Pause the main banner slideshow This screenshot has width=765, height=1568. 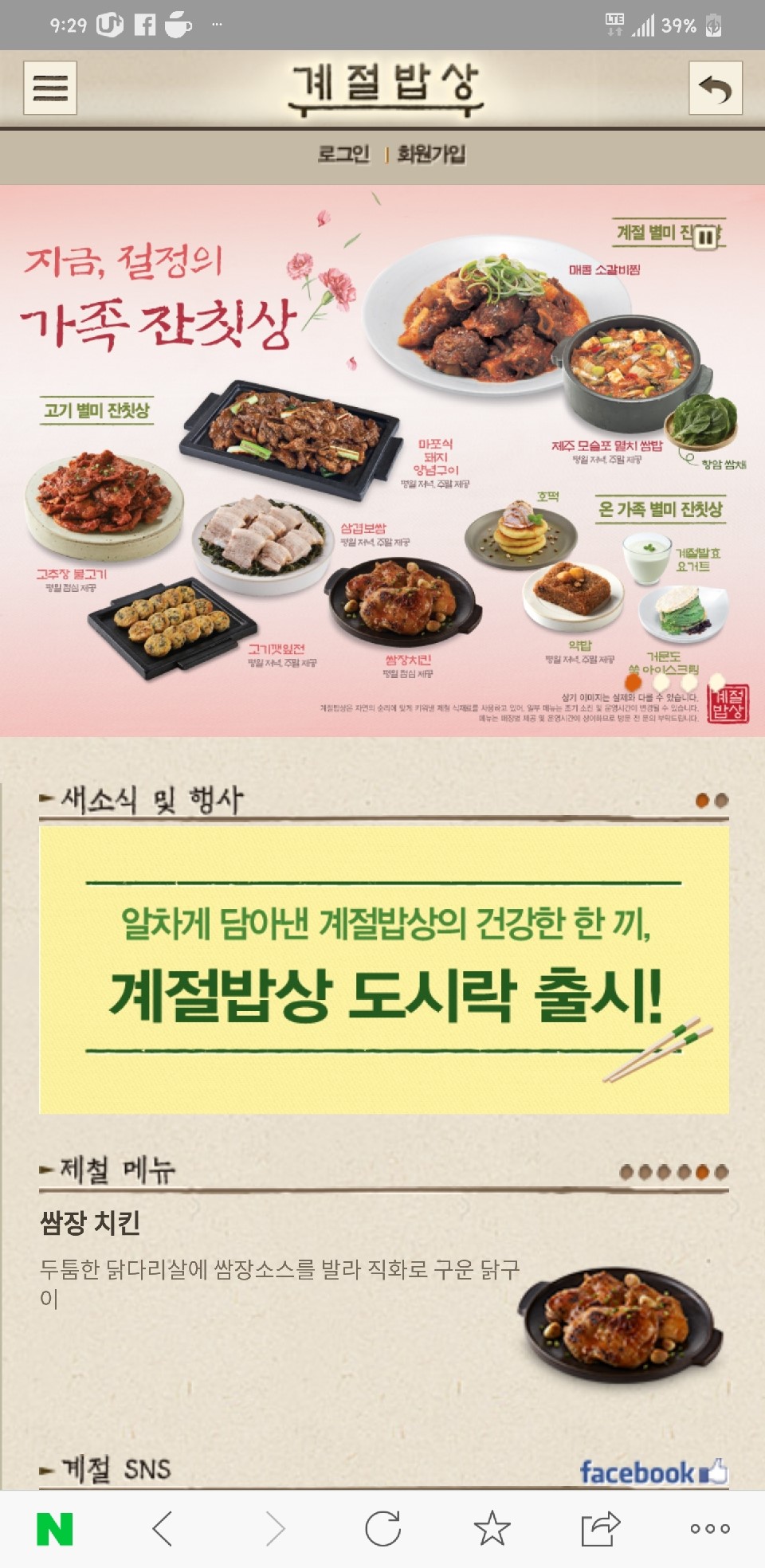(705, 237)
